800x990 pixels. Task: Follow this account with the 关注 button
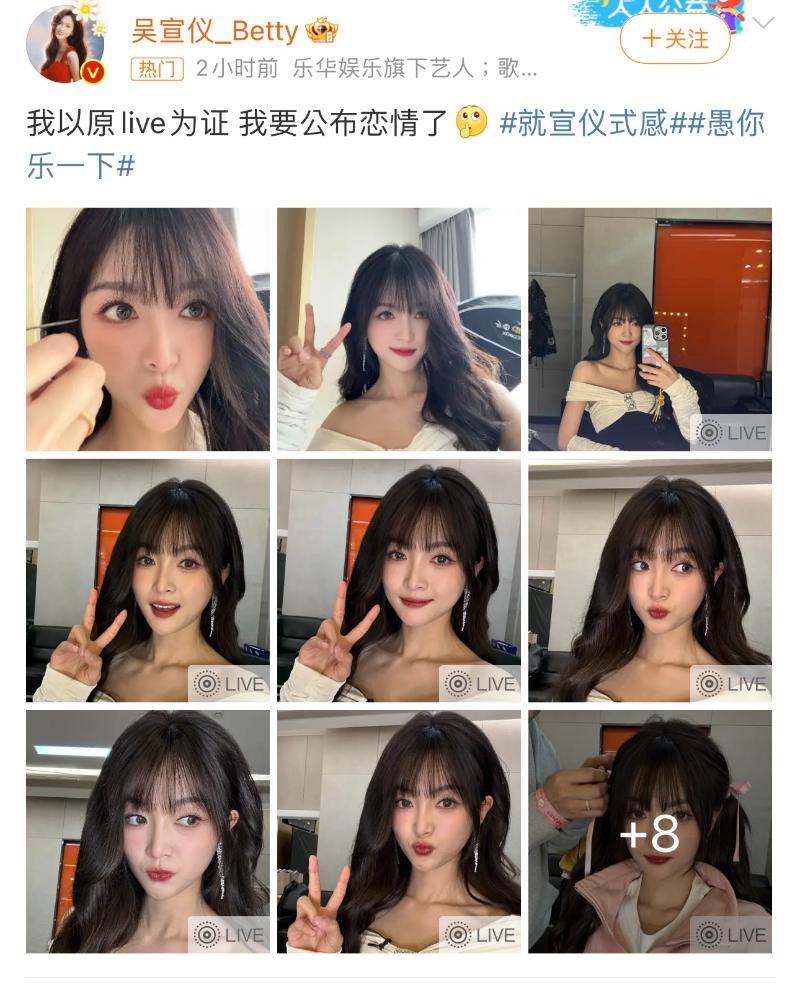[x=675, y=39]
